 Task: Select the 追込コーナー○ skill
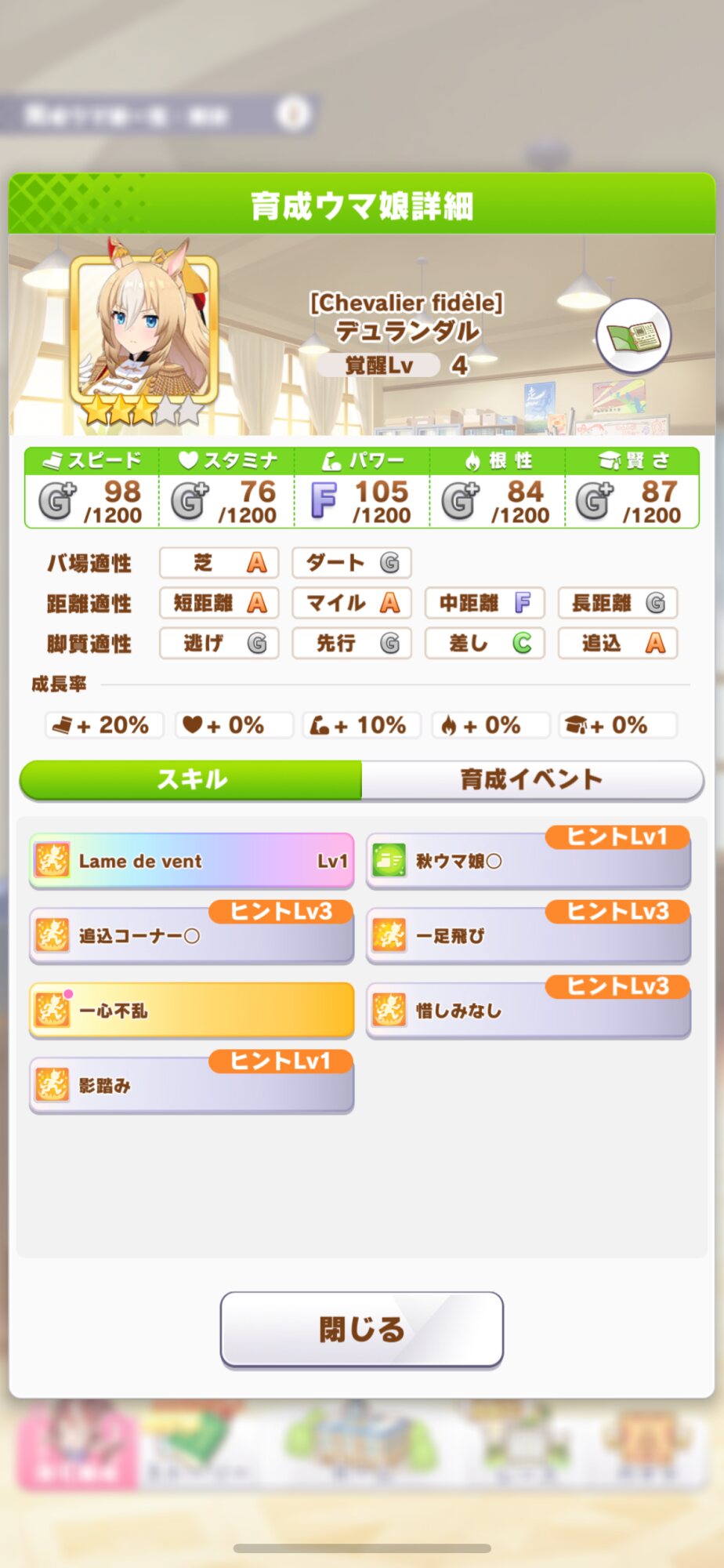191,935
